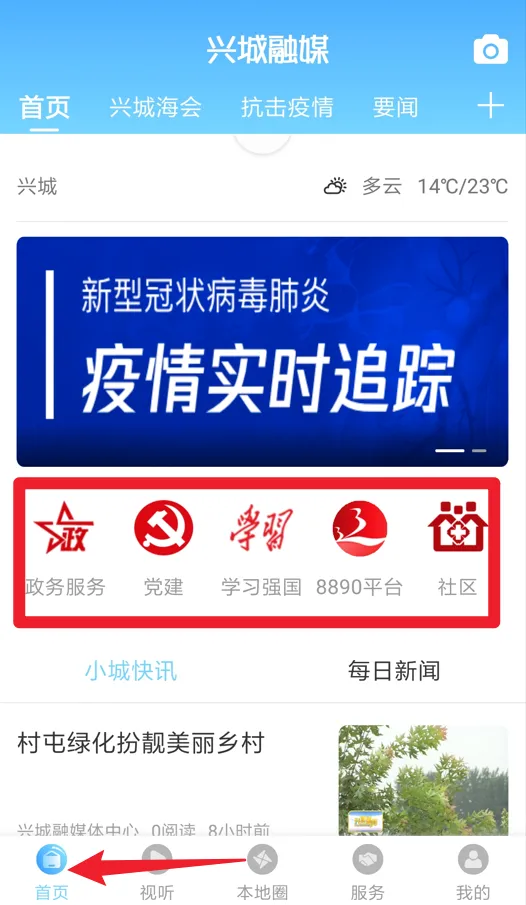Go to 本地圈 in bottom navigation
The height and width of the screenshot is (905, 526).
pos(263,872)
